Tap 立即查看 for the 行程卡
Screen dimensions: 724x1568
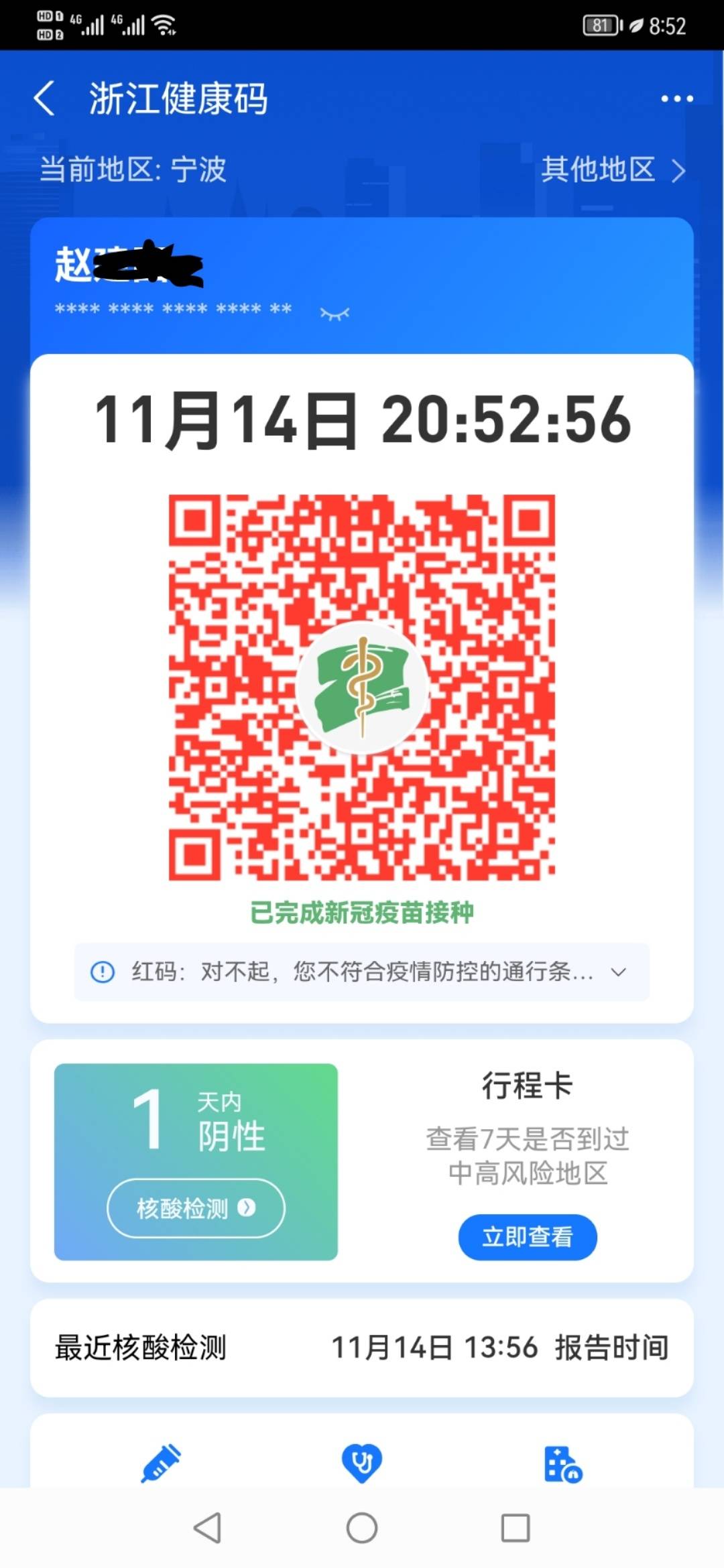pos(527,1236)
